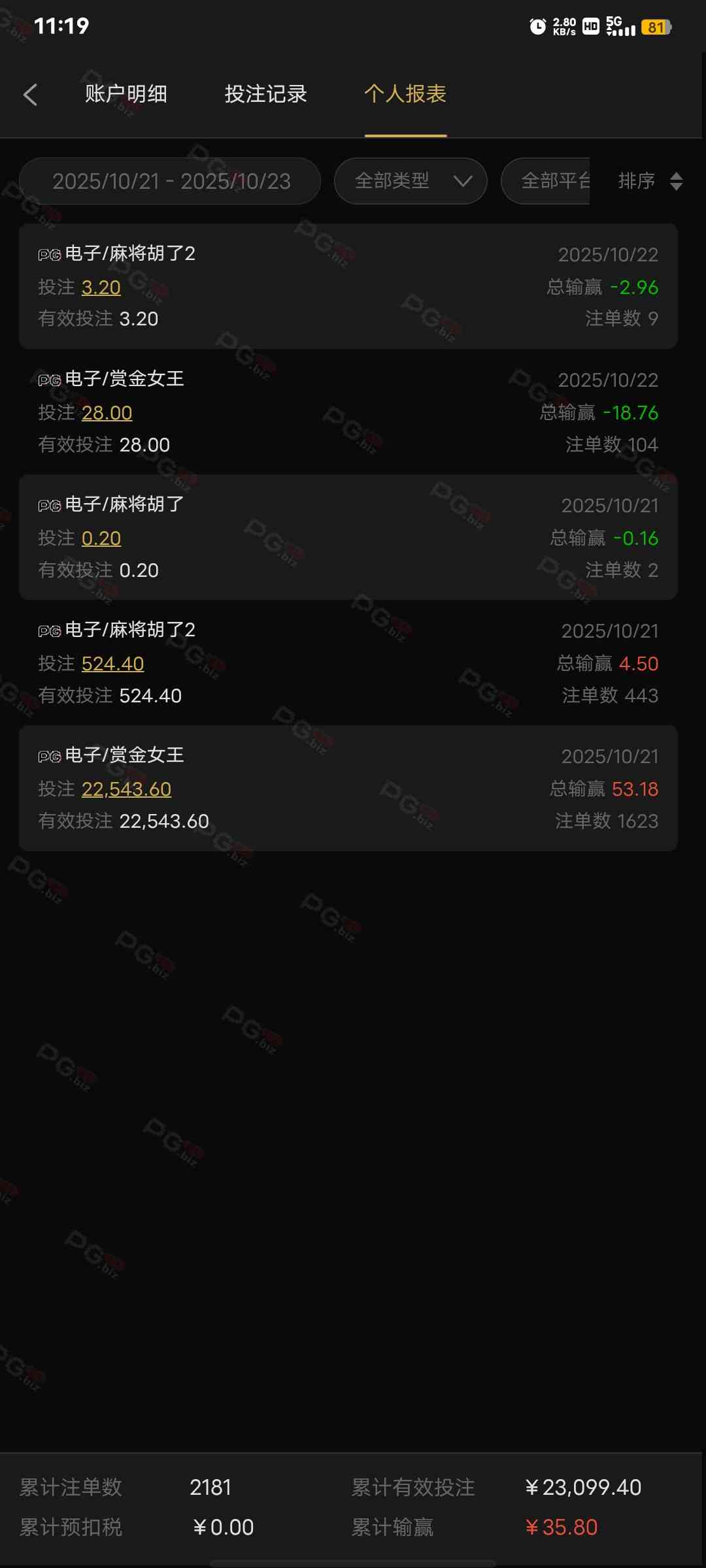Go back using the top-left arrow
The image size is (706, 1568).
click(30, 95)
